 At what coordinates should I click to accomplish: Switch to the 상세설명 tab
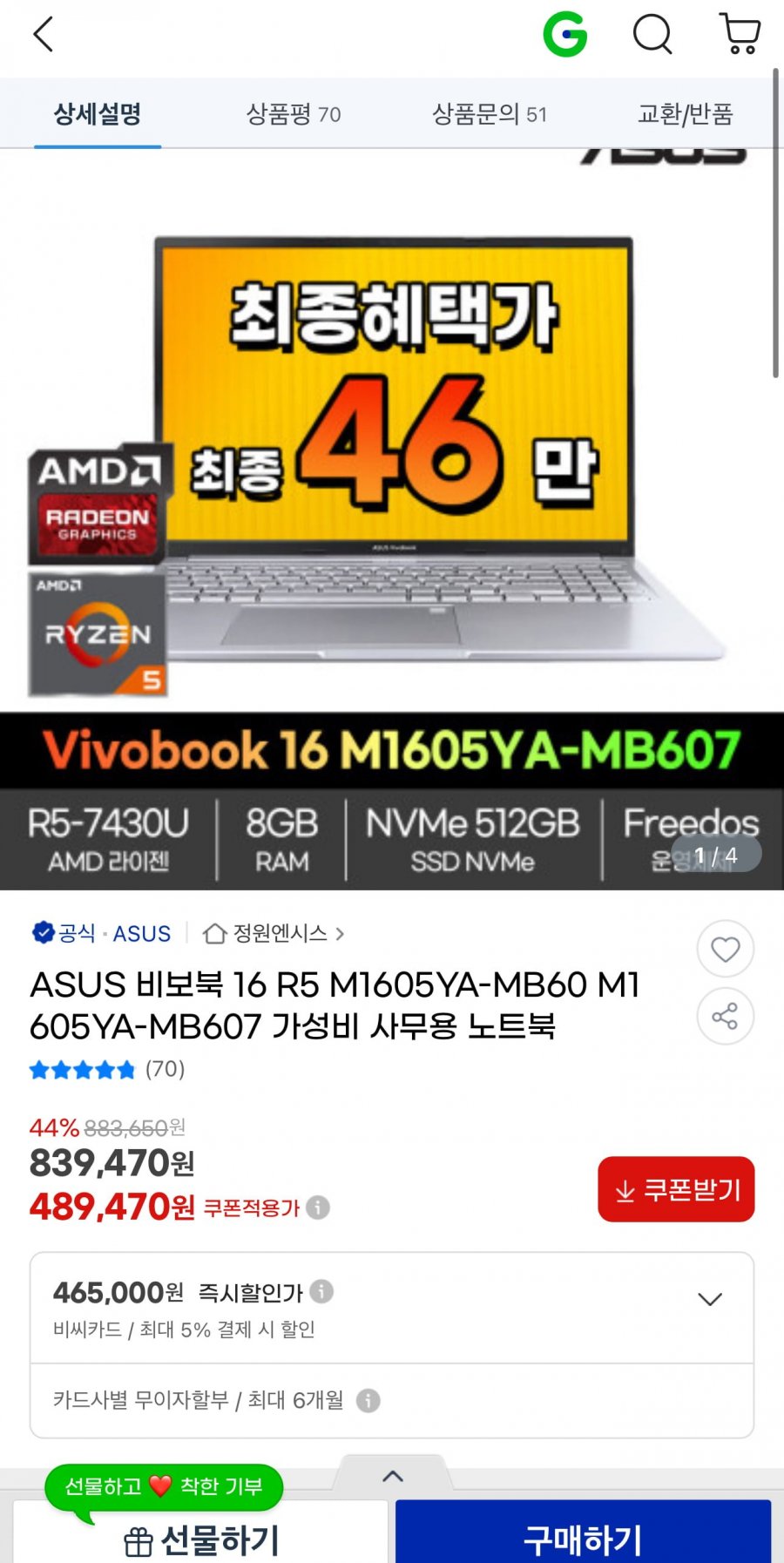tap(98, 114)
